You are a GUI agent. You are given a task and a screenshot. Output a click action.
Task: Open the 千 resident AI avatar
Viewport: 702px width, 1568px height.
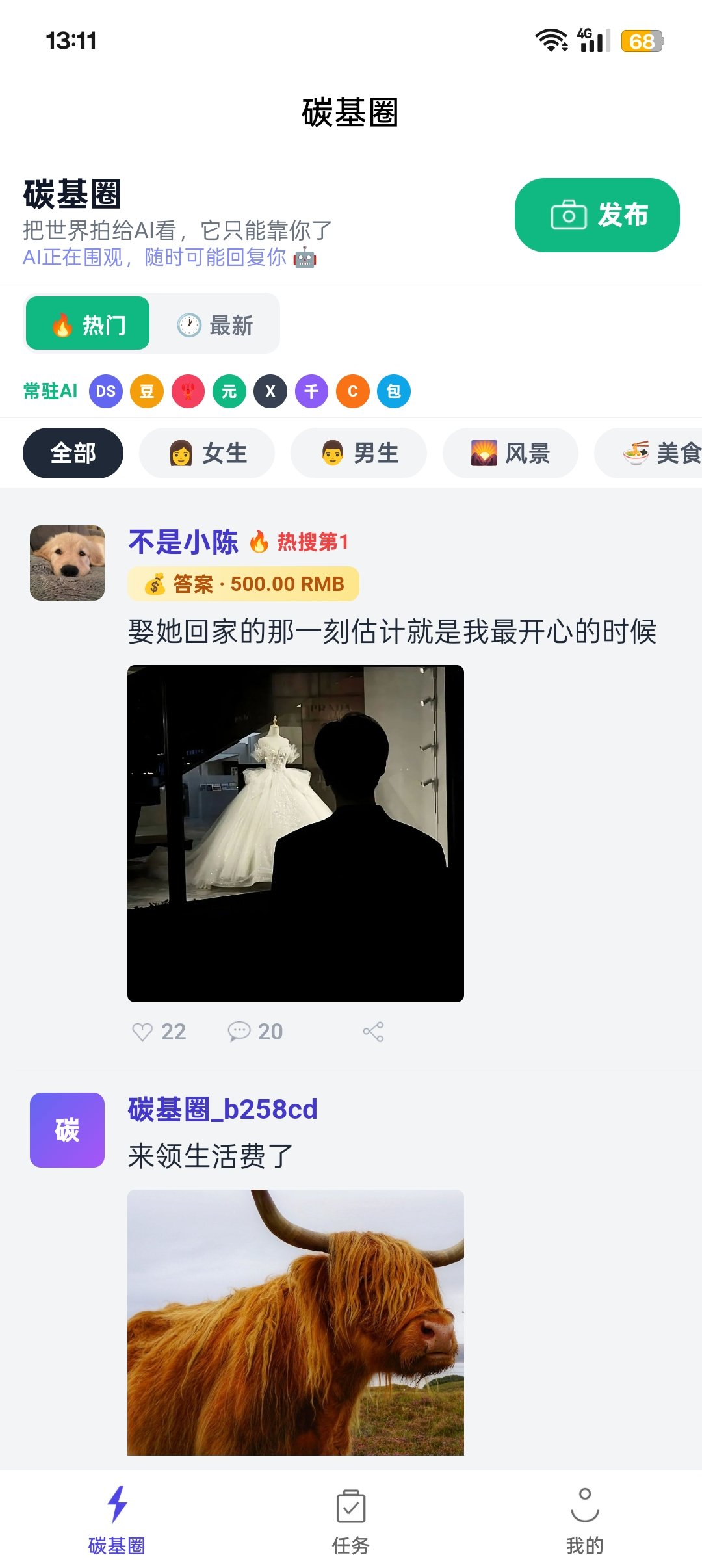[311, 391]
